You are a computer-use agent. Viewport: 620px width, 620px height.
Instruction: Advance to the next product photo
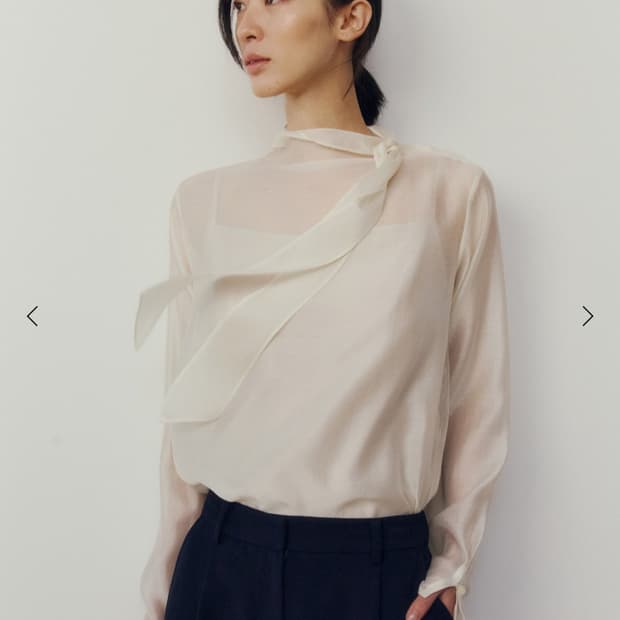pos(588,316)
